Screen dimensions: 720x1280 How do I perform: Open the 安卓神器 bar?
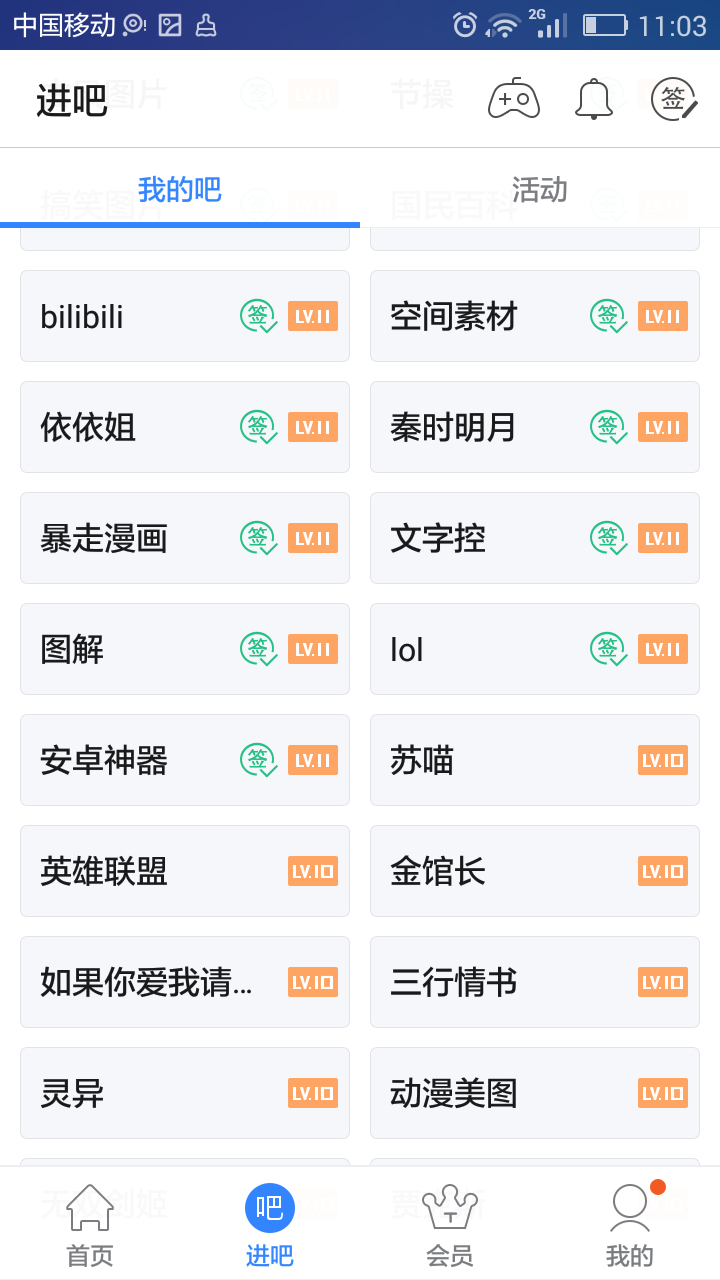(185, 760)
